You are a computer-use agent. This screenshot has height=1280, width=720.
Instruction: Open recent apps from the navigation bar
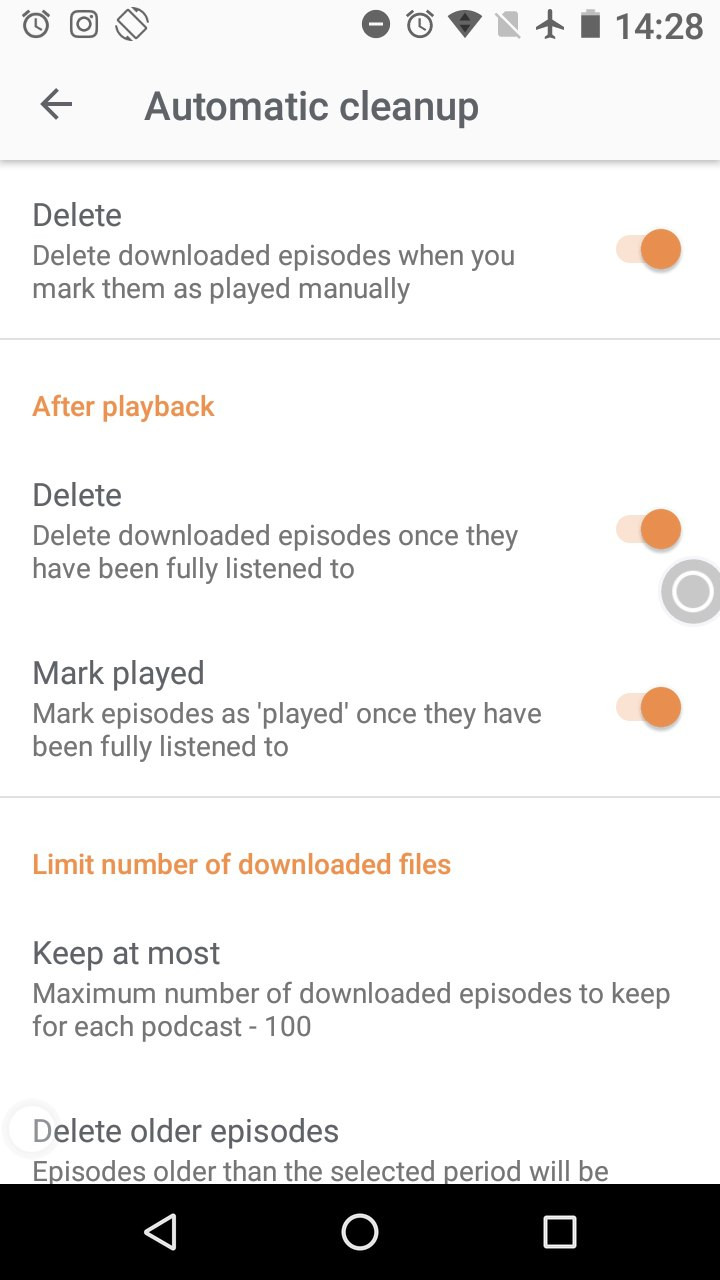coord(560,1232)
